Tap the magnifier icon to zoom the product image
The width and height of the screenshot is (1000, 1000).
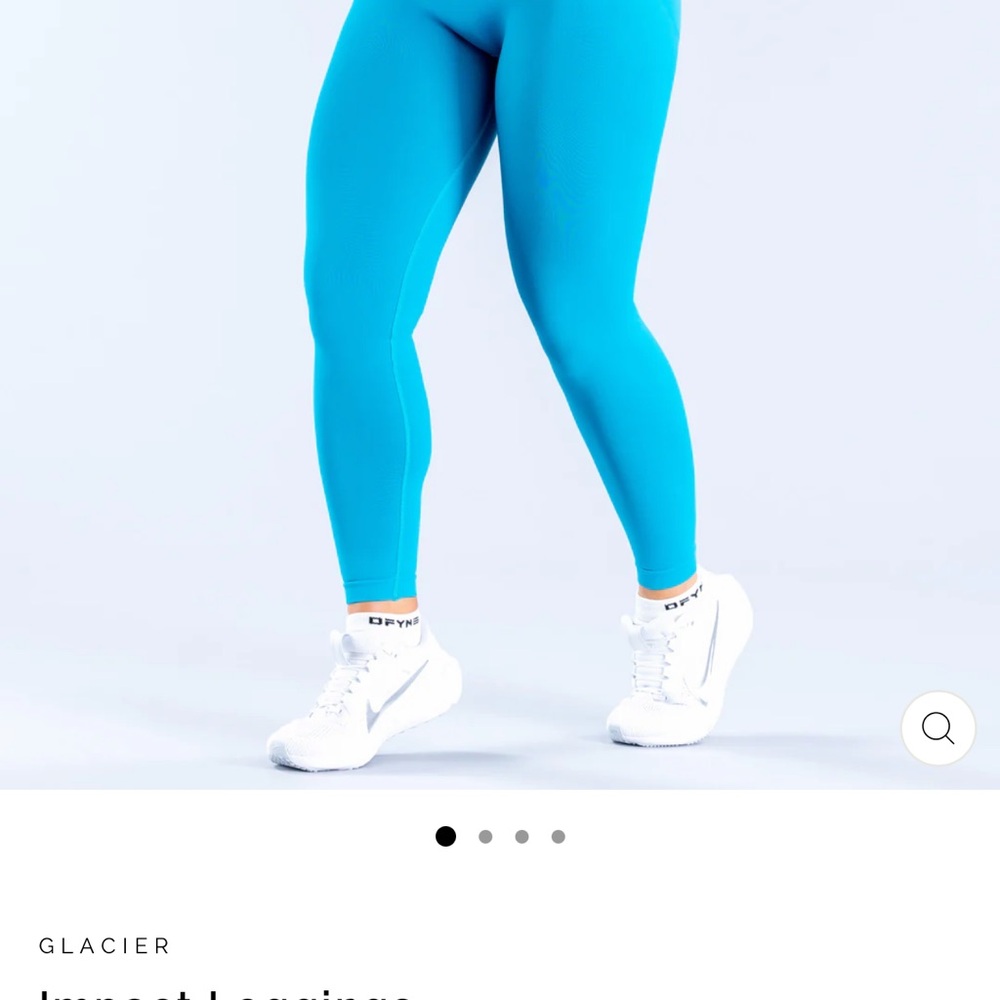[x=937, y=728]
